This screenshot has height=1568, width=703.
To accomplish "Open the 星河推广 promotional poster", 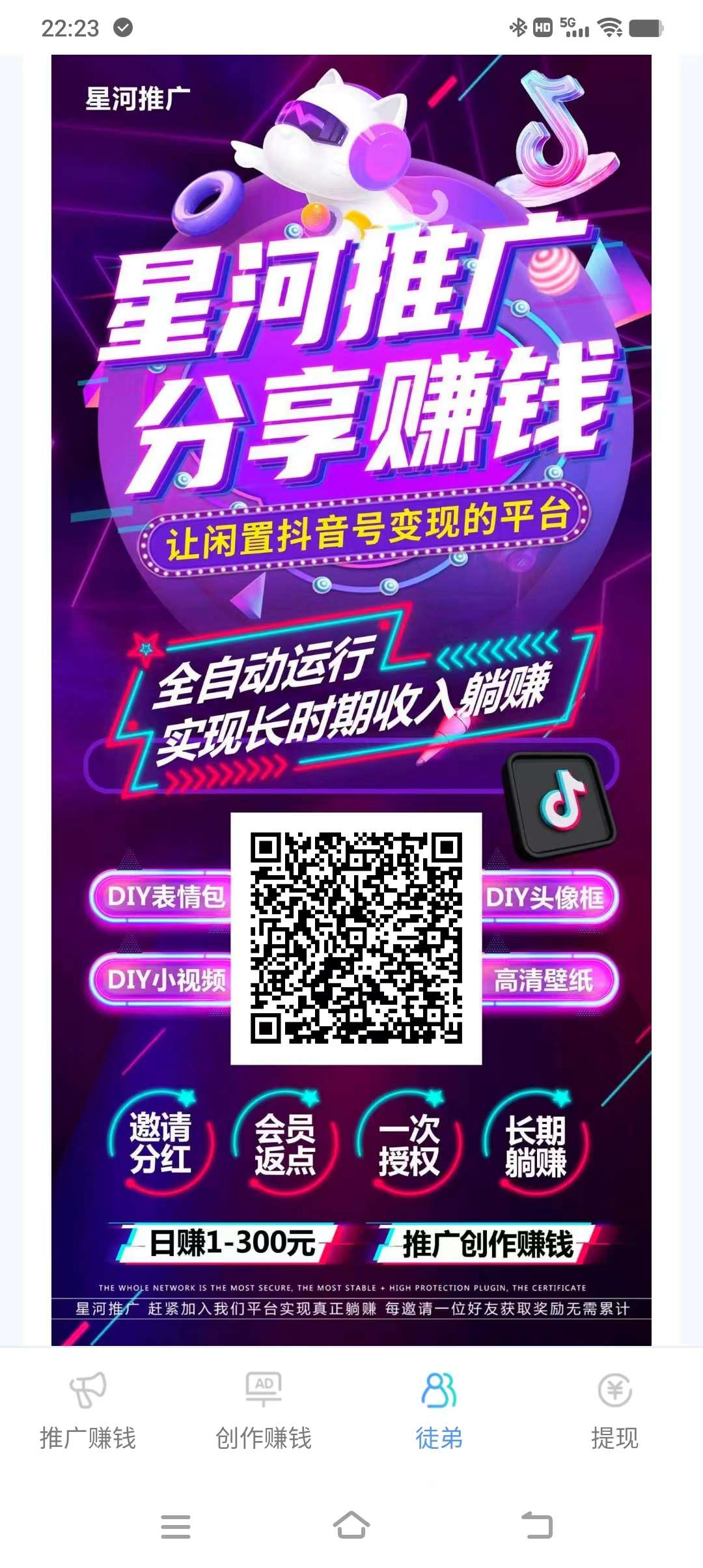I will (351, 700).
